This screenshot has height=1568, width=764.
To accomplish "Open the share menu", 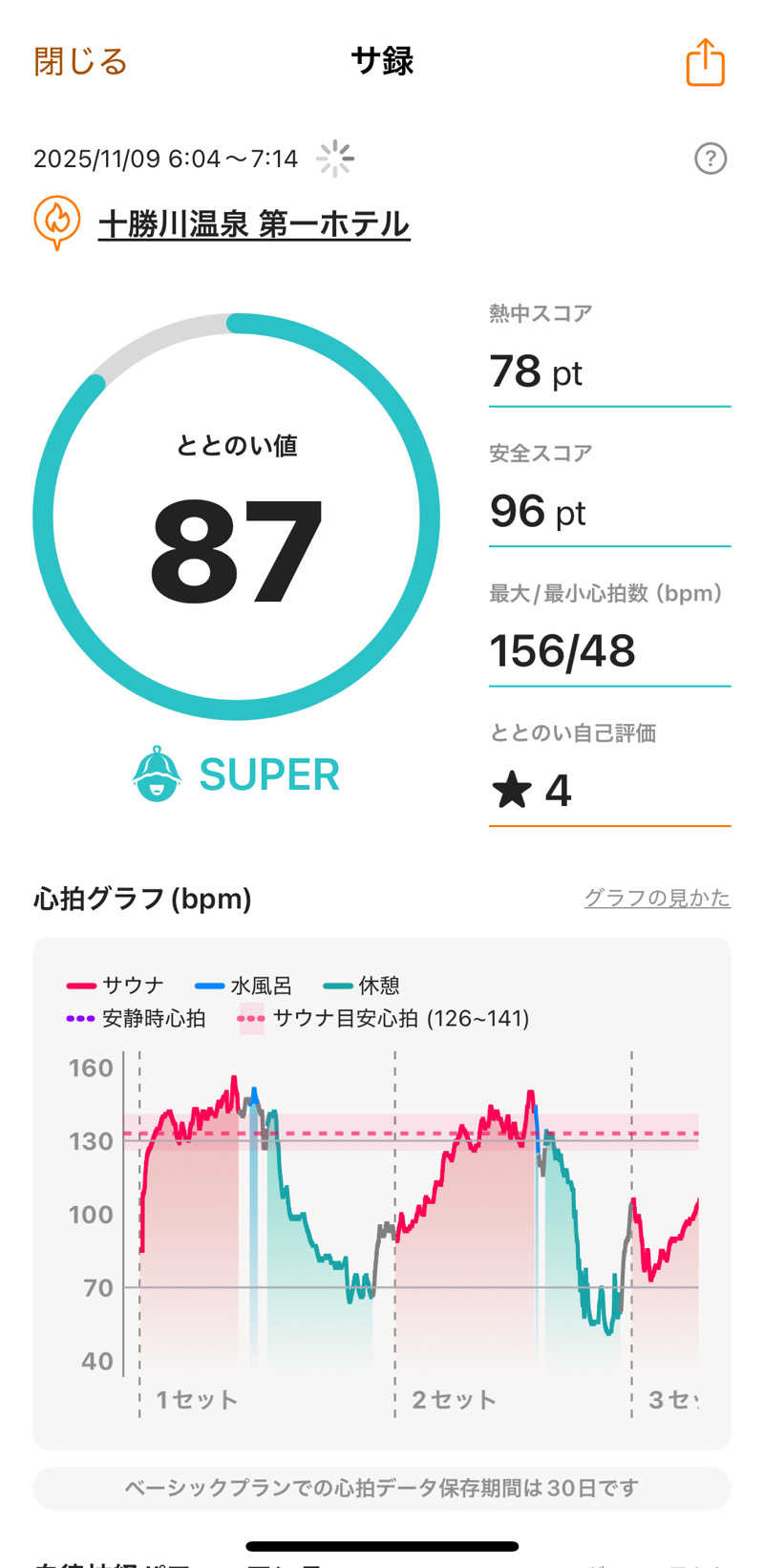I will pyautogui.click(x=704, y=61).
